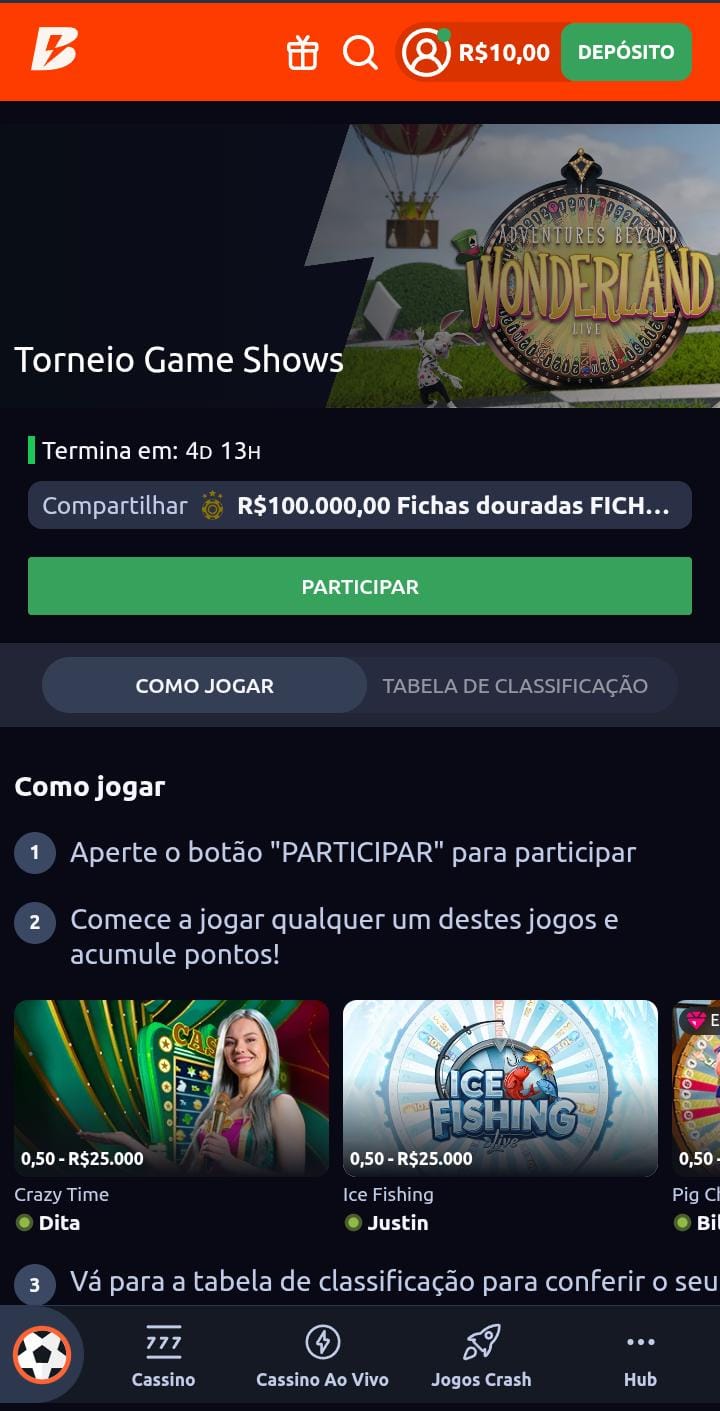
Task: Open the search icon
Action: [x=360, y=52]
